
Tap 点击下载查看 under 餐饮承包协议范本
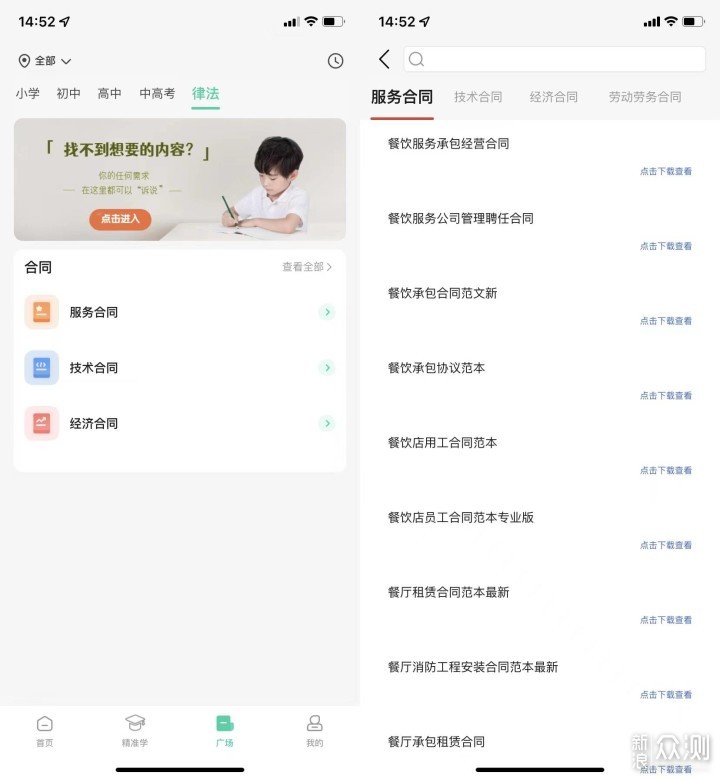666,396
